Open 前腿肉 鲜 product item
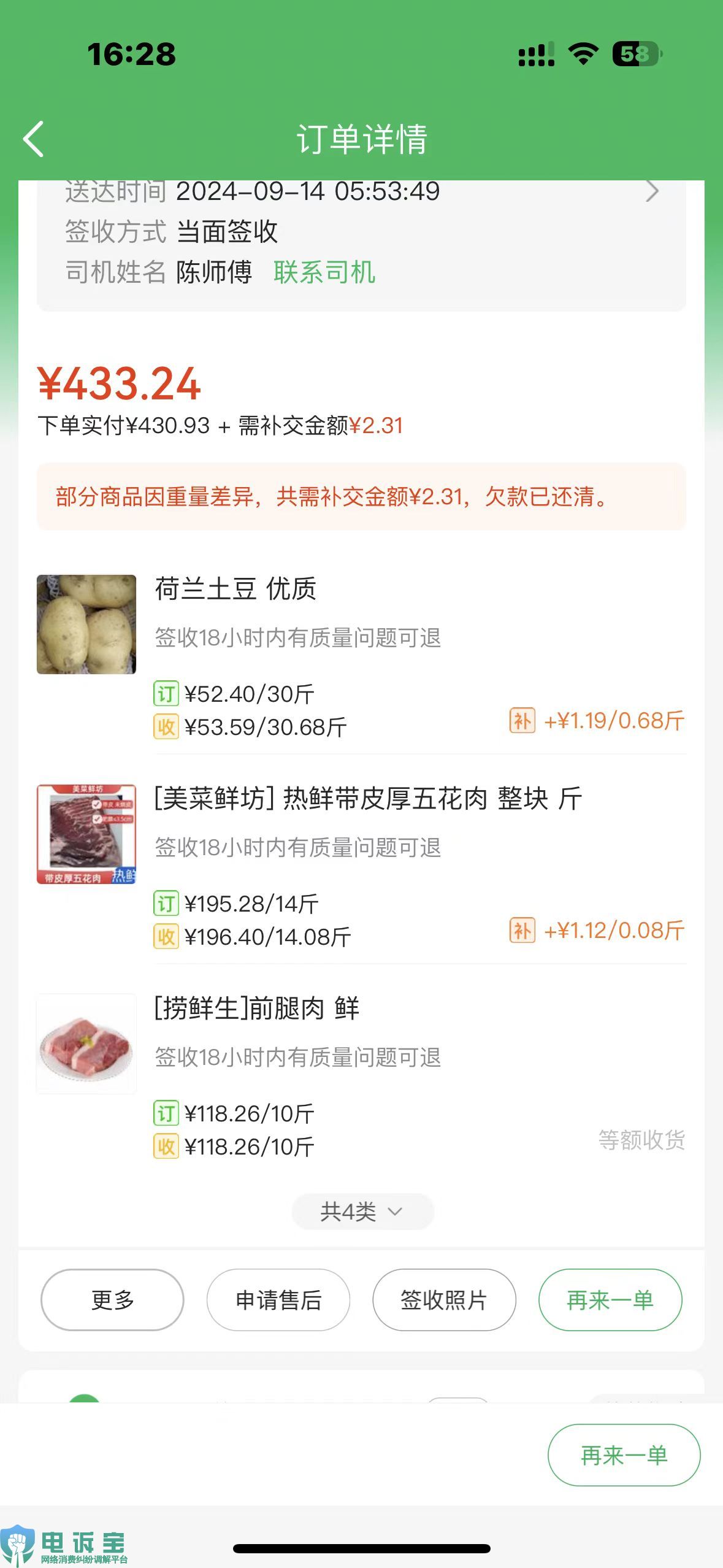 pos(256,1009)
